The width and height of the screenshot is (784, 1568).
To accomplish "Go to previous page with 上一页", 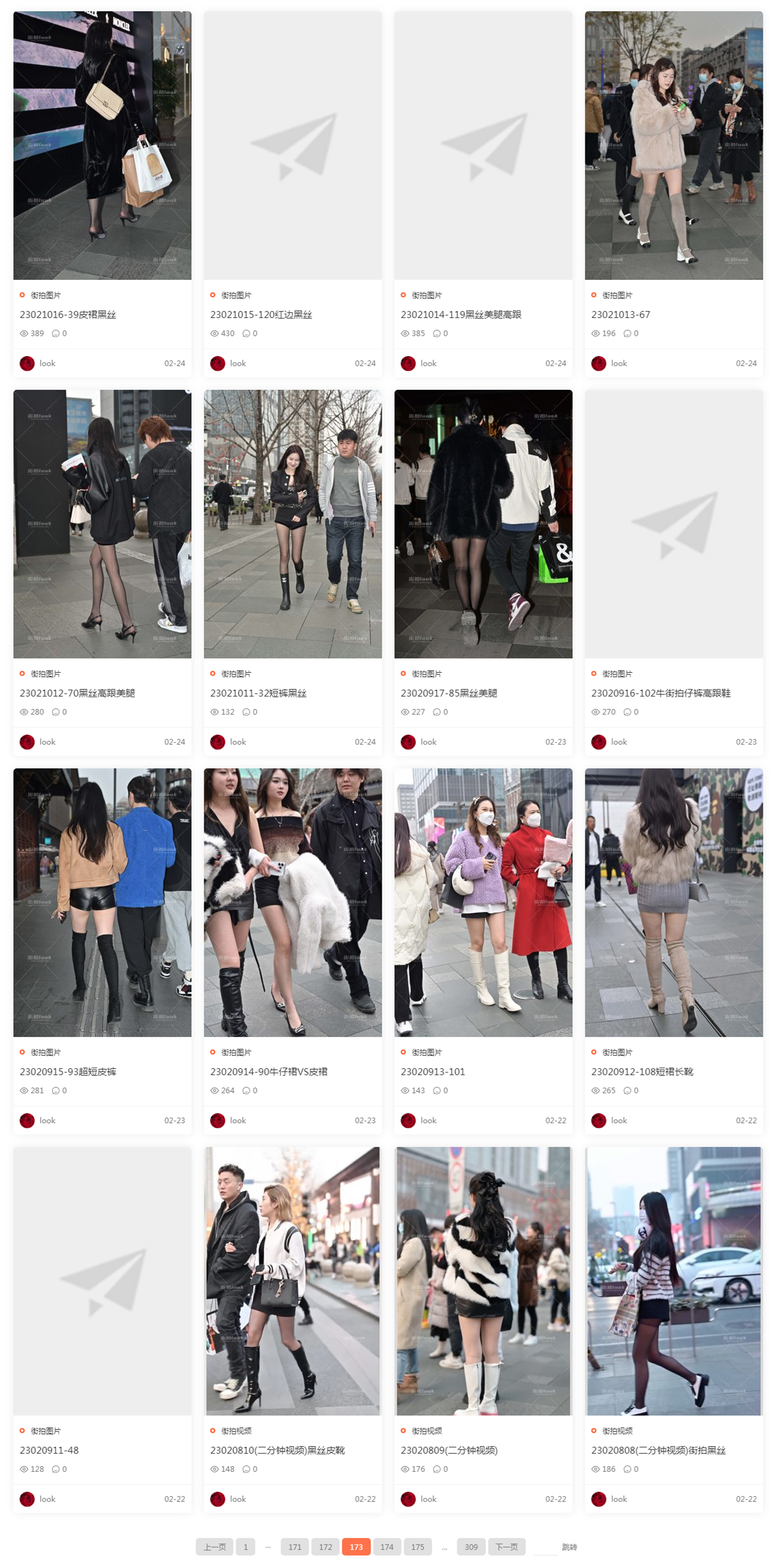I will coord(214,1547).
